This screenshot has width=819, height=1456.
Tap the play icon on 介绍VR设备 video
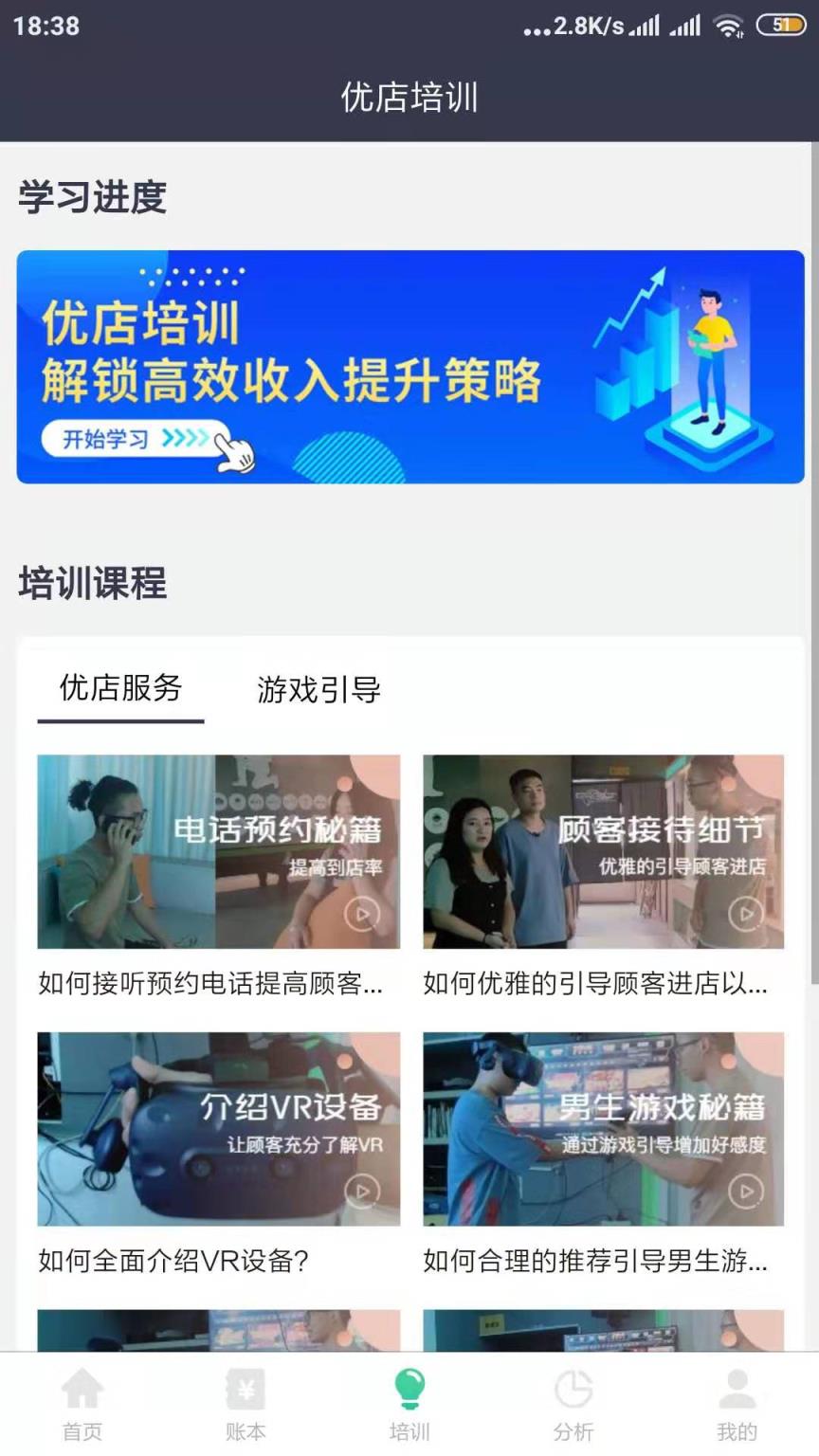pos(362,1192)
